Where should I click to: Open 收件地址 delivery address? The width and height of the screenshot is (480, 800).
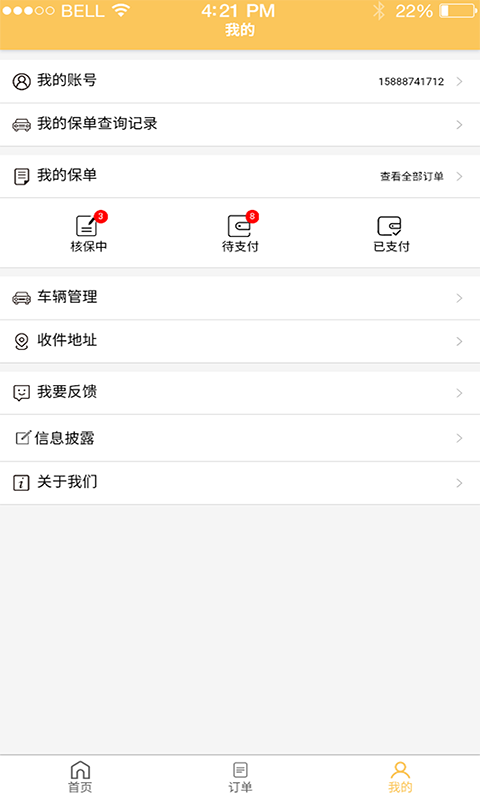click(x=240, y=341)
